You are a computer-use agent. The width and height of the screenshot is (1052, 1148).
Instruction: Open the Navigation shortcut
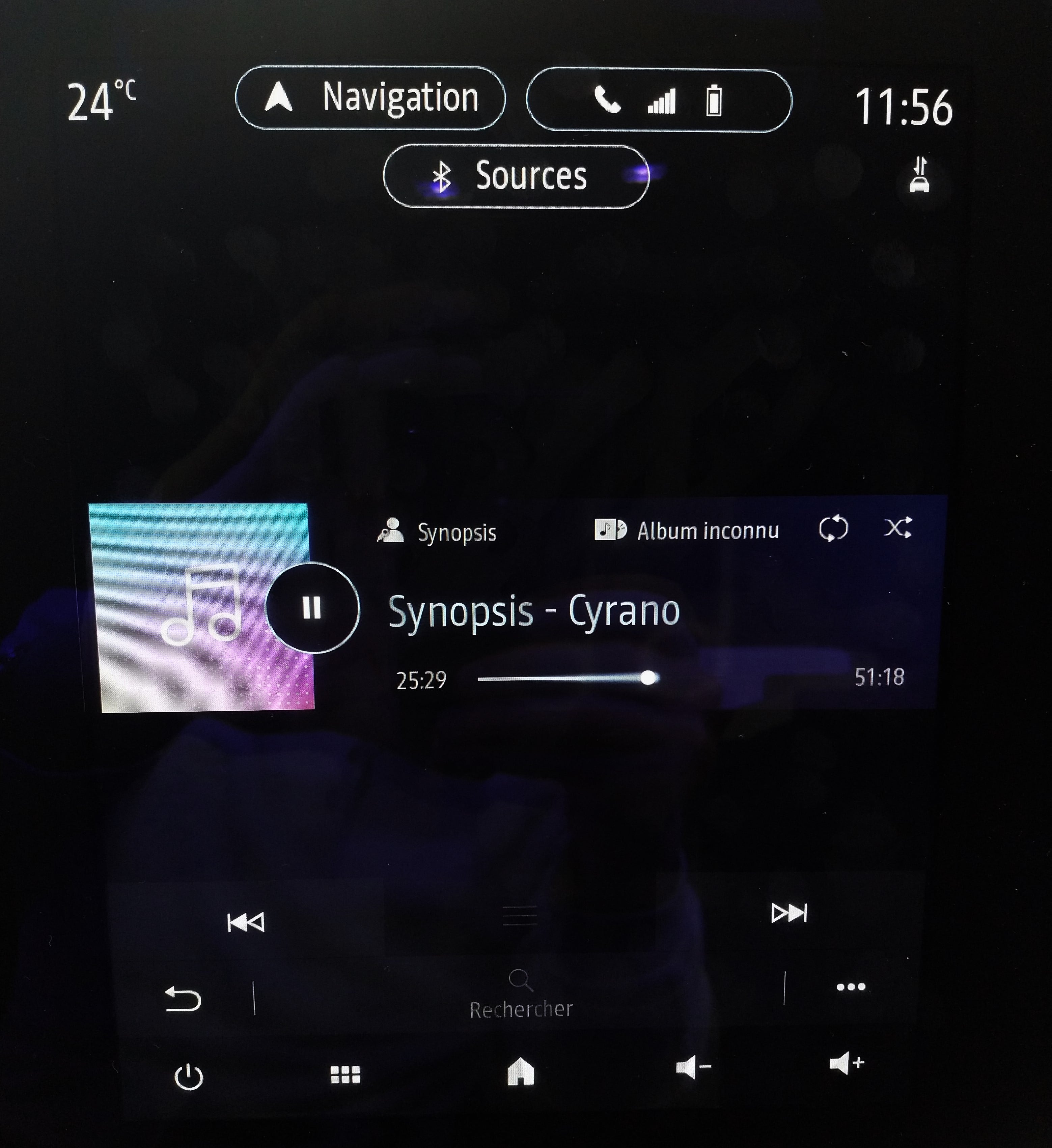click(370, 97)
